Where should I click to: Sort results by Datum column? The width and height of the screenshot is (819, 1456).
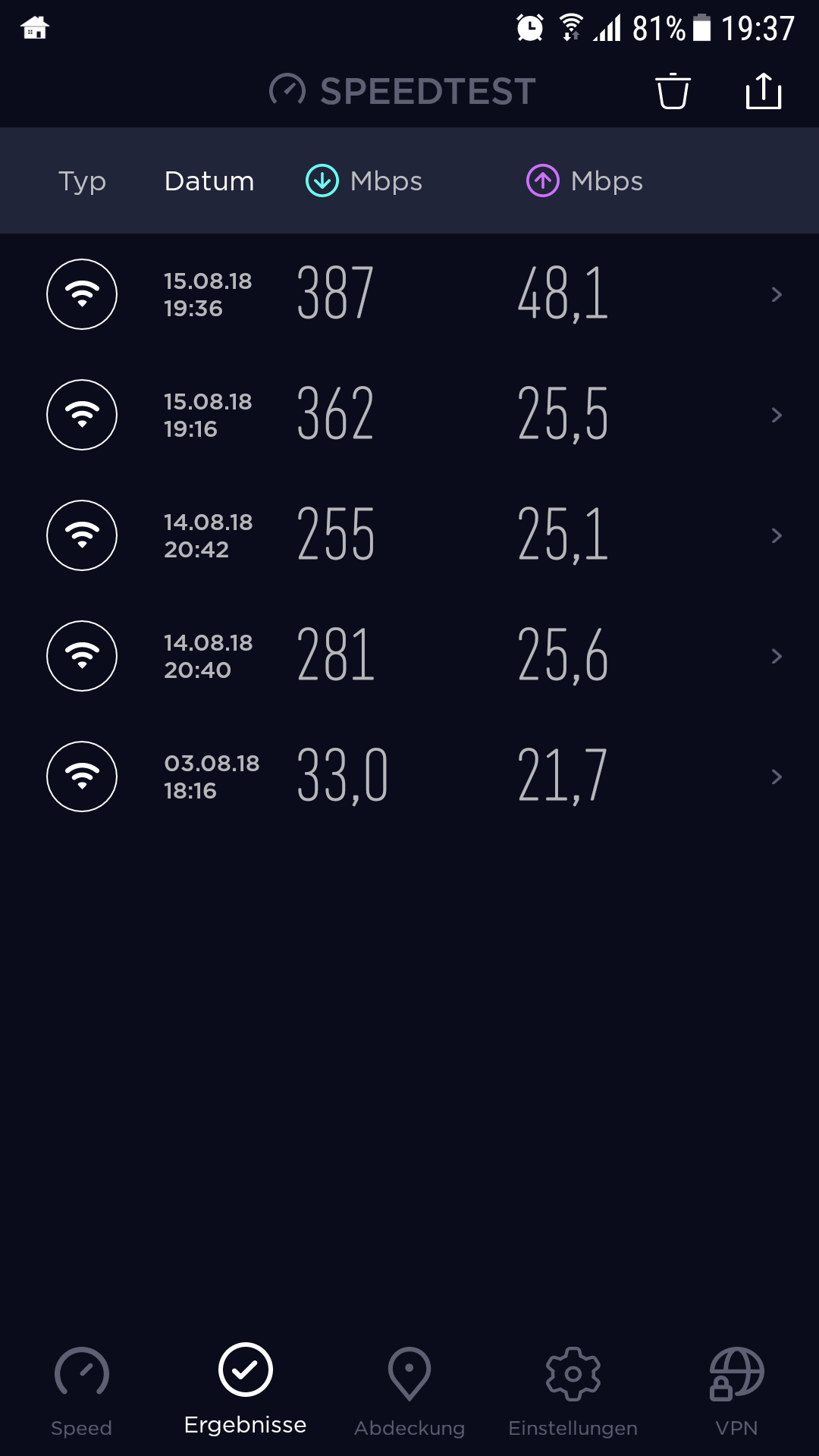209,181
